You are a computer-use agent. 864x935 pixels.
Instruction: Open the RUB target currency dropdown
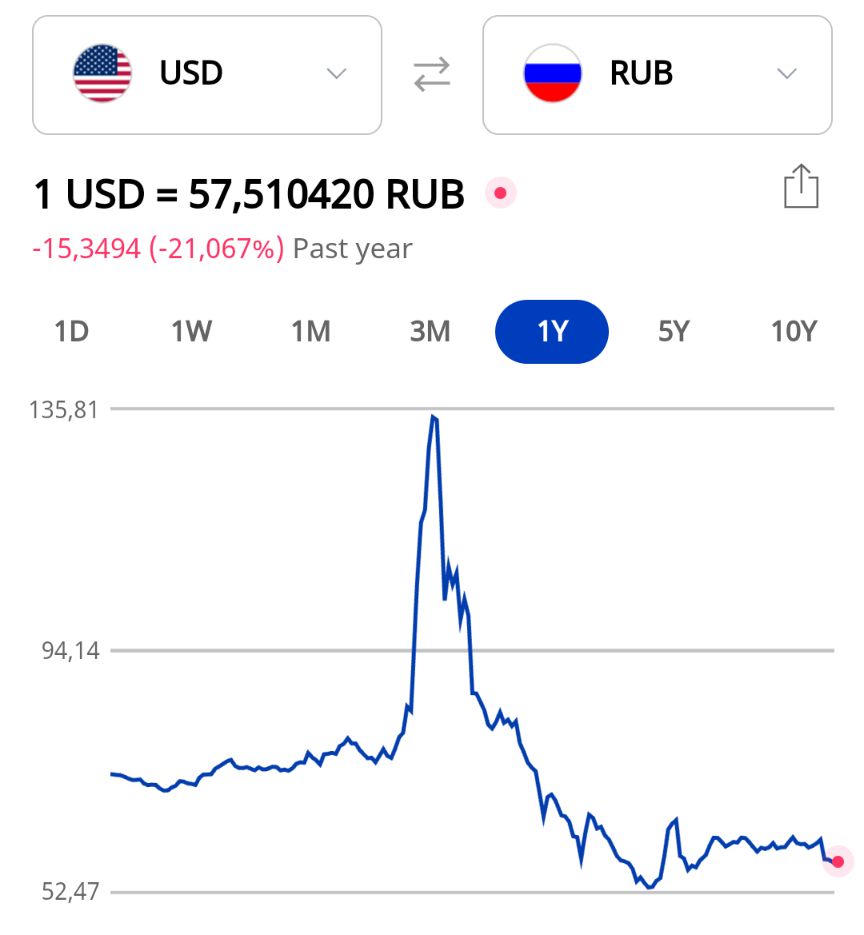point(657,75)
